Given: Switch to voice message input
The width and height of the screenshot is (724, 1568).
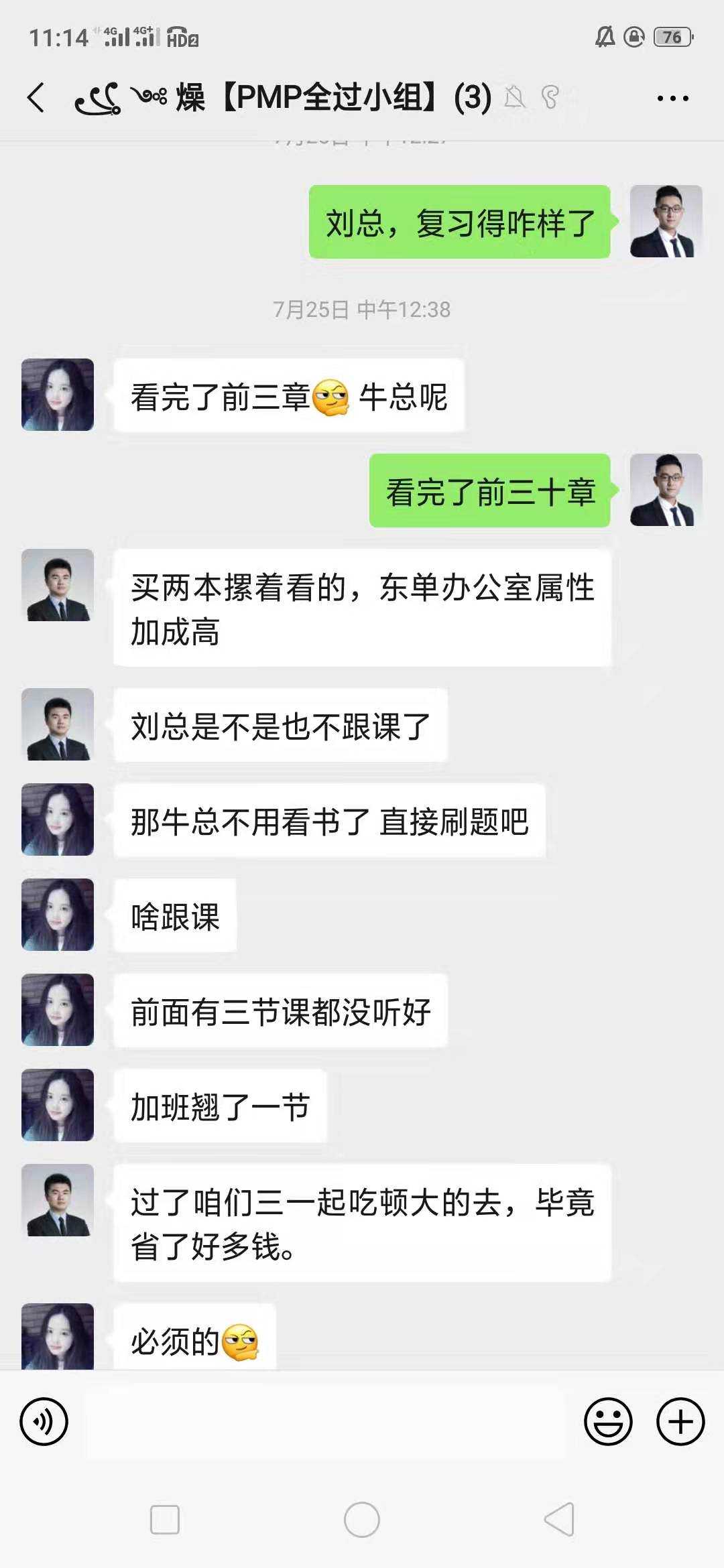Looking at the screenshot, I should pos(44,1421).
